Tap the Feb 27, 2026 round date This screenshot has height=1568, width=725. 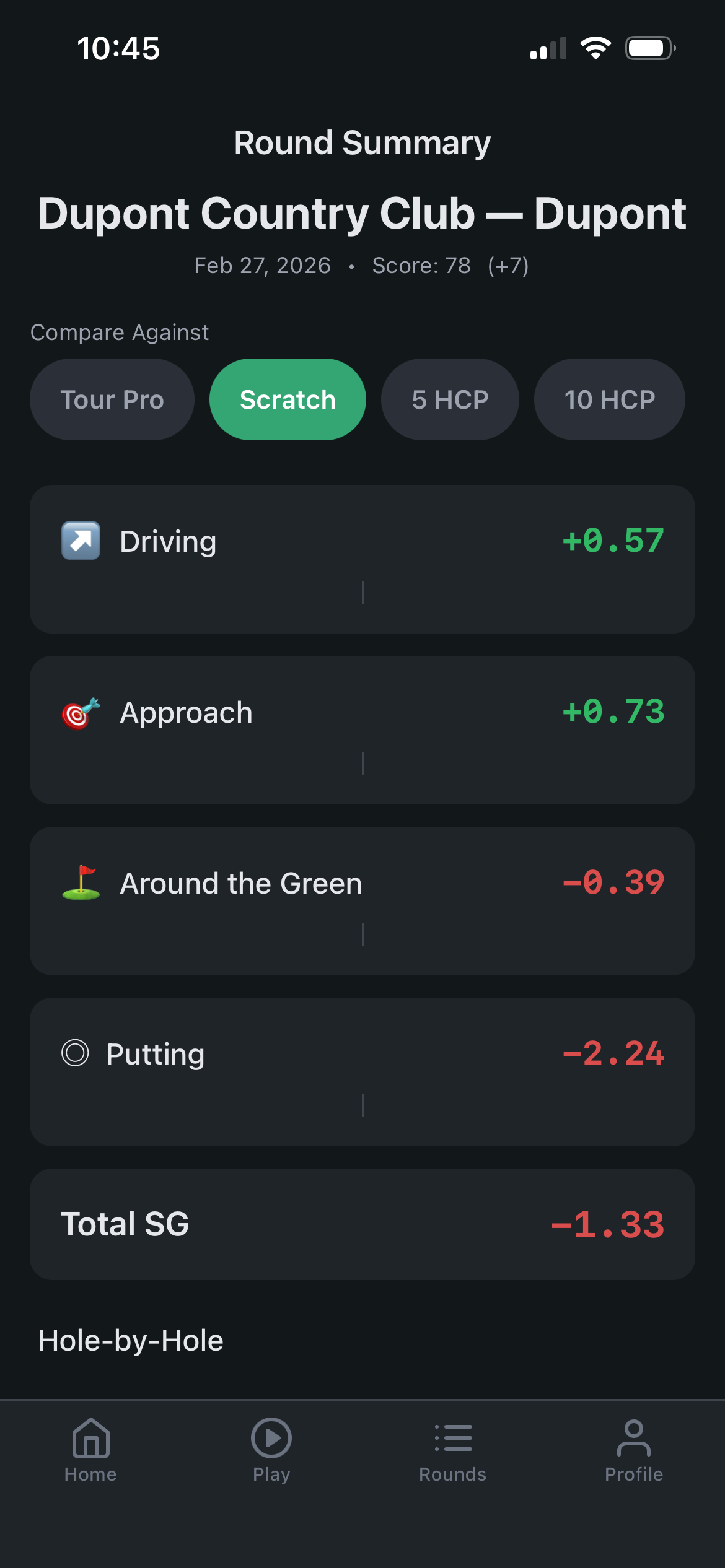262,265
